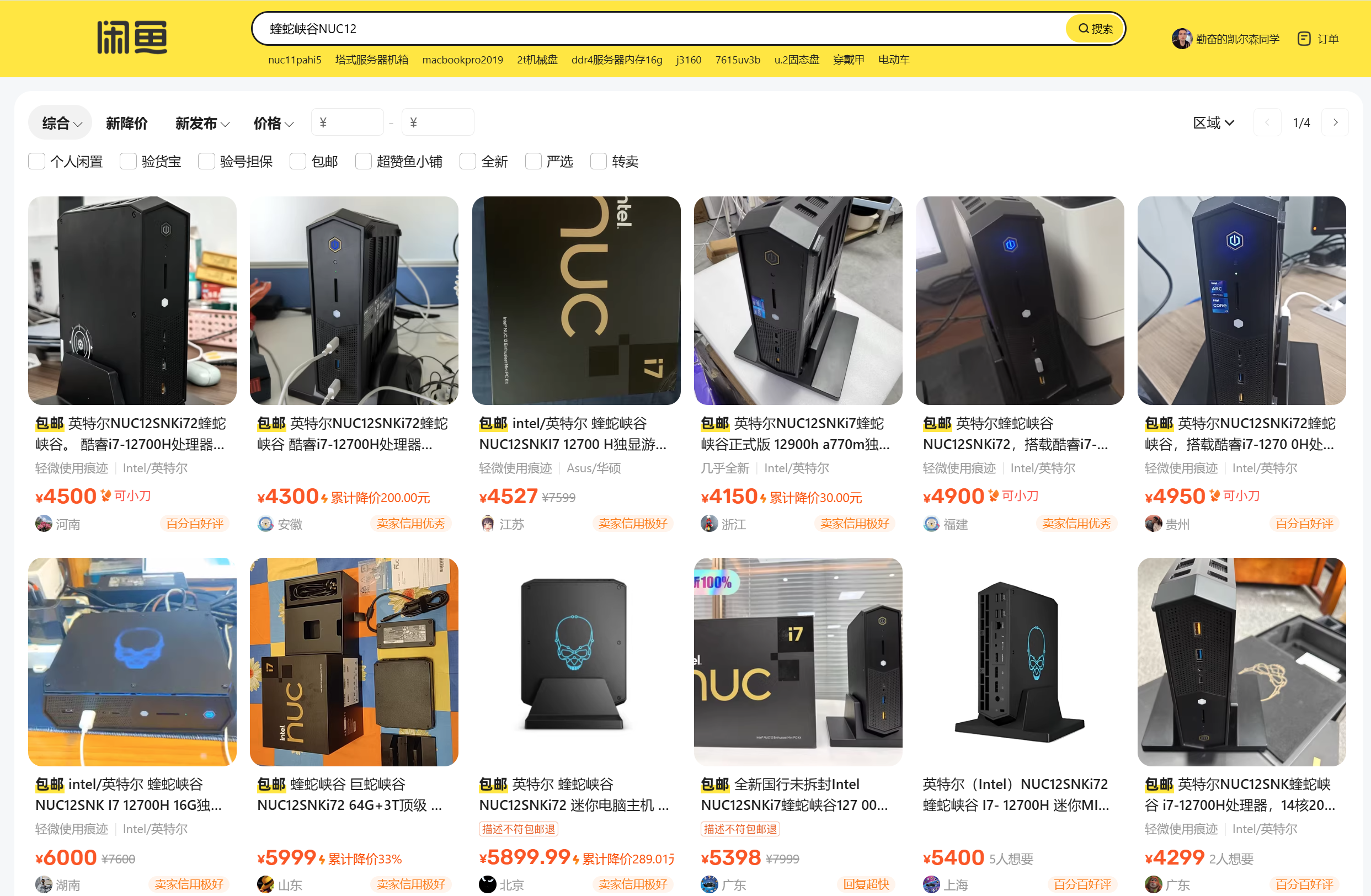Open the 订单 orders page
This screenshot has height=896, width=1371.
point(1319,39)
